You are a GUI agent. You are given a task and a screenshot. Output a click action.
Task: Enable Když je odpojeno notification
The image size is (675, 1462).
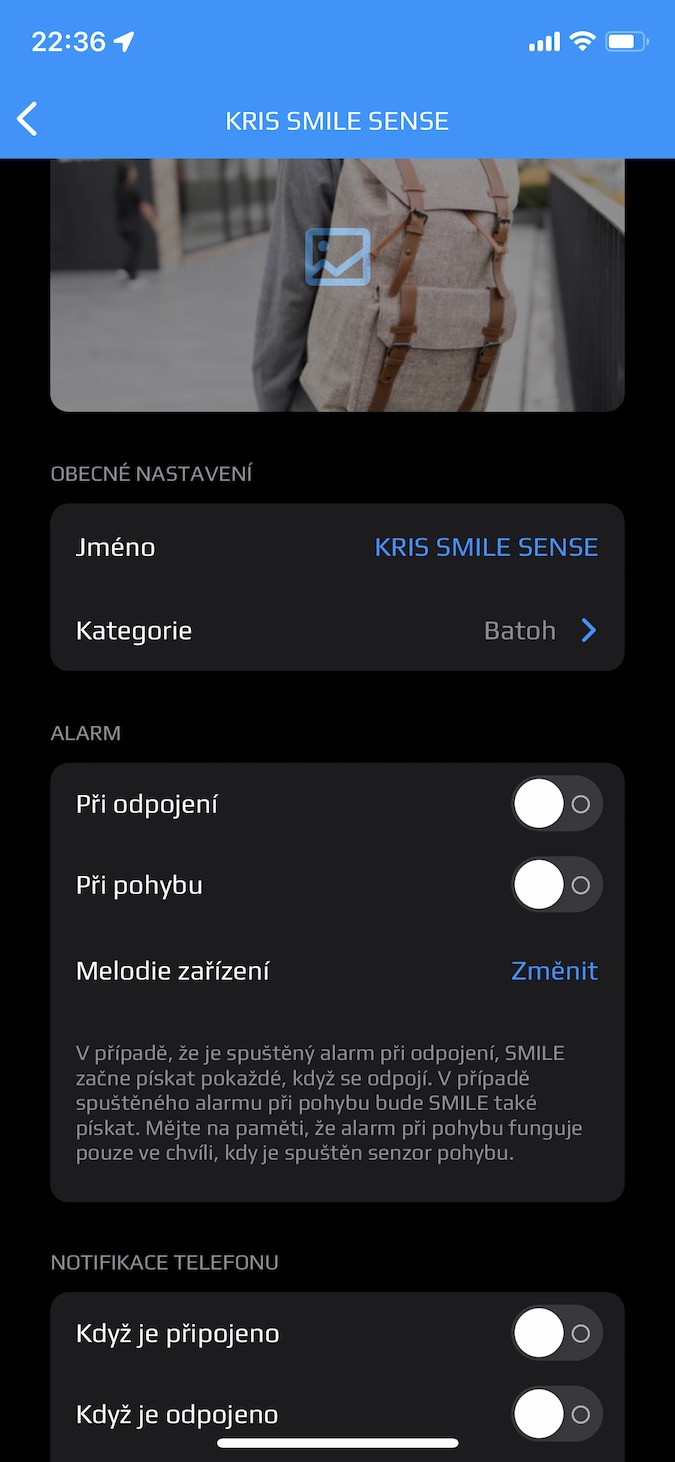pyautogui.click(x=557, y=1414)
